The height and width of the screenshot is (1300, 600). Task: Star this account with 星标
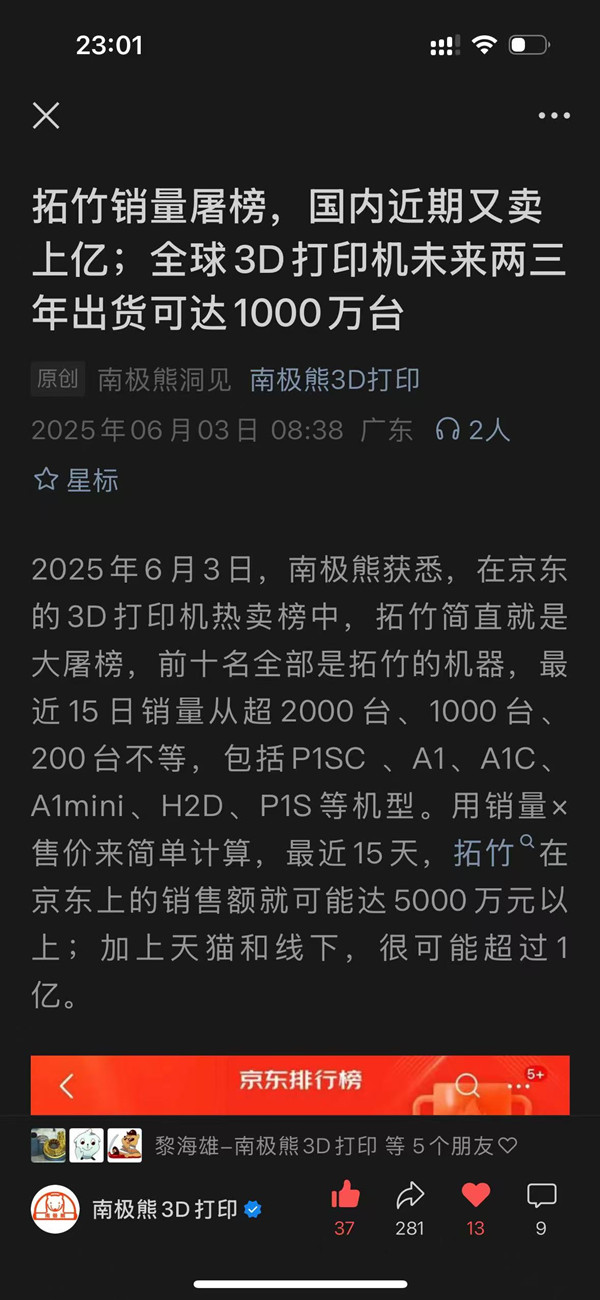76,480
